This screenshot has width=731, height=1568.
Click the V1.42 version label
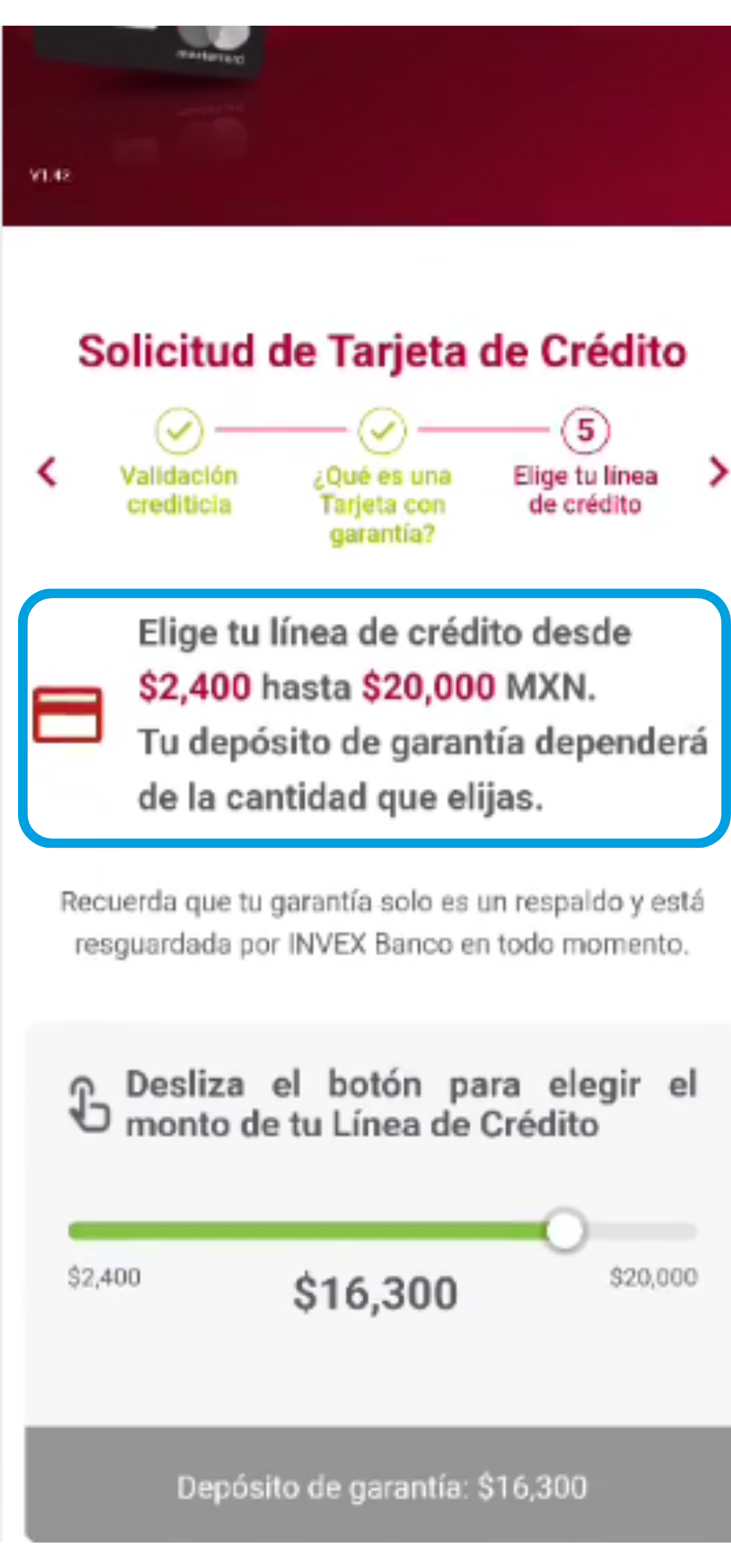[52, 174]
